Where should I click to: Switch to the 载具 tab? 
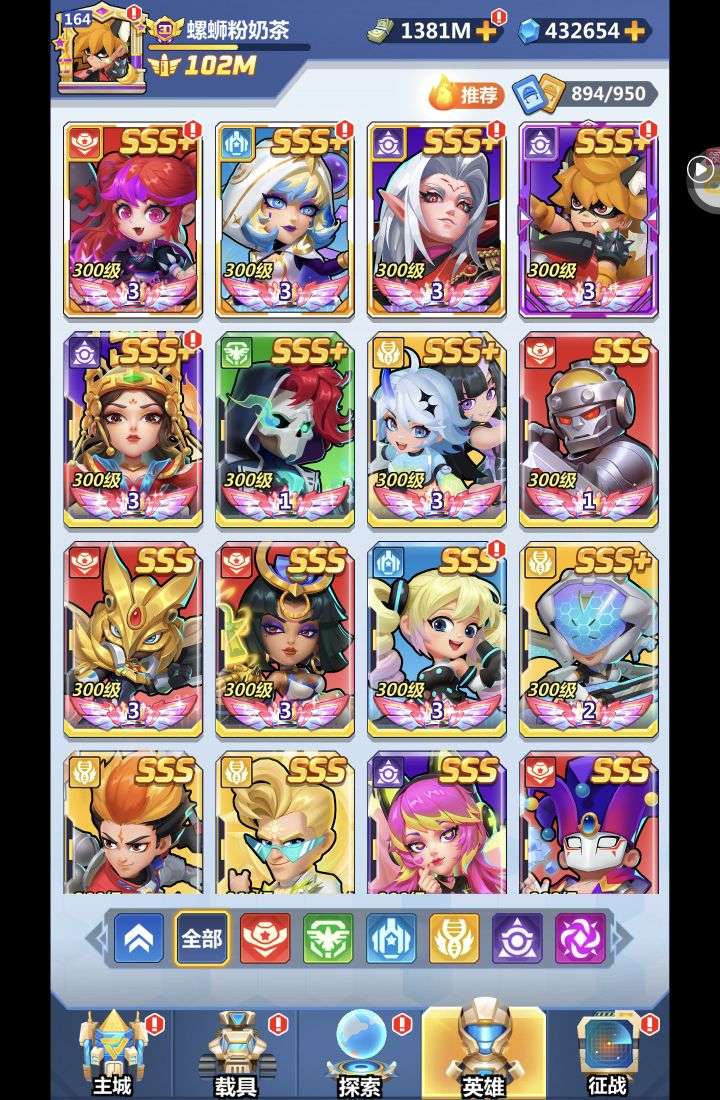pos(236,1054)
